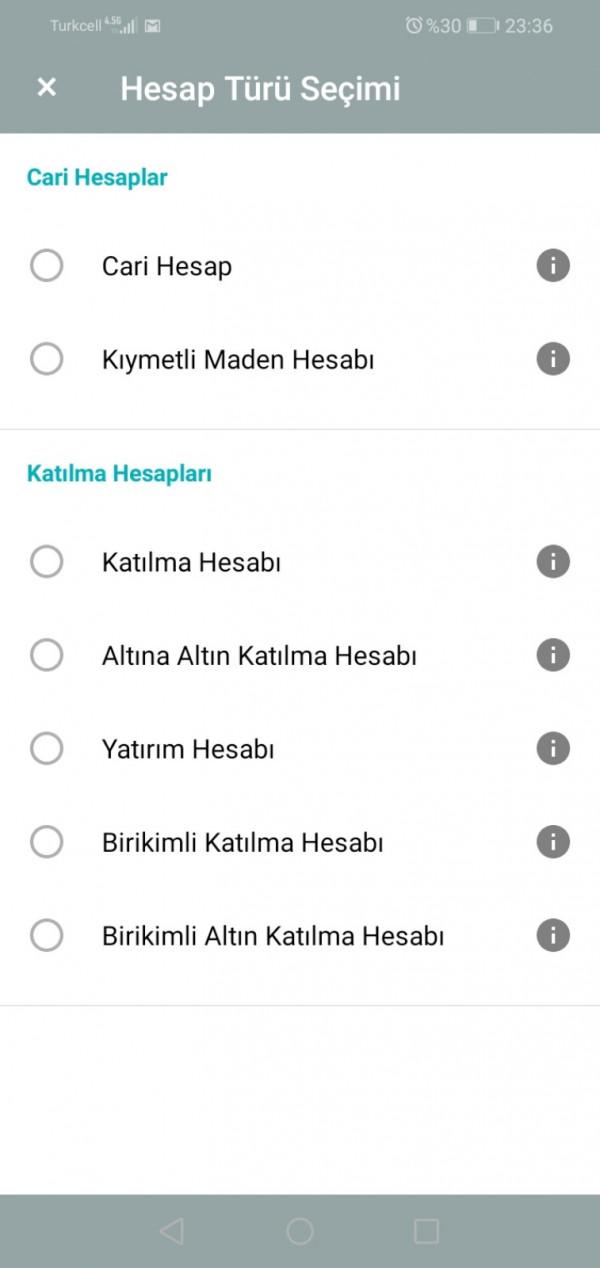Close the Hesap Türü Seçimi screen
The height and width of the screenshot is (1268, 600).
coord(46,87)
